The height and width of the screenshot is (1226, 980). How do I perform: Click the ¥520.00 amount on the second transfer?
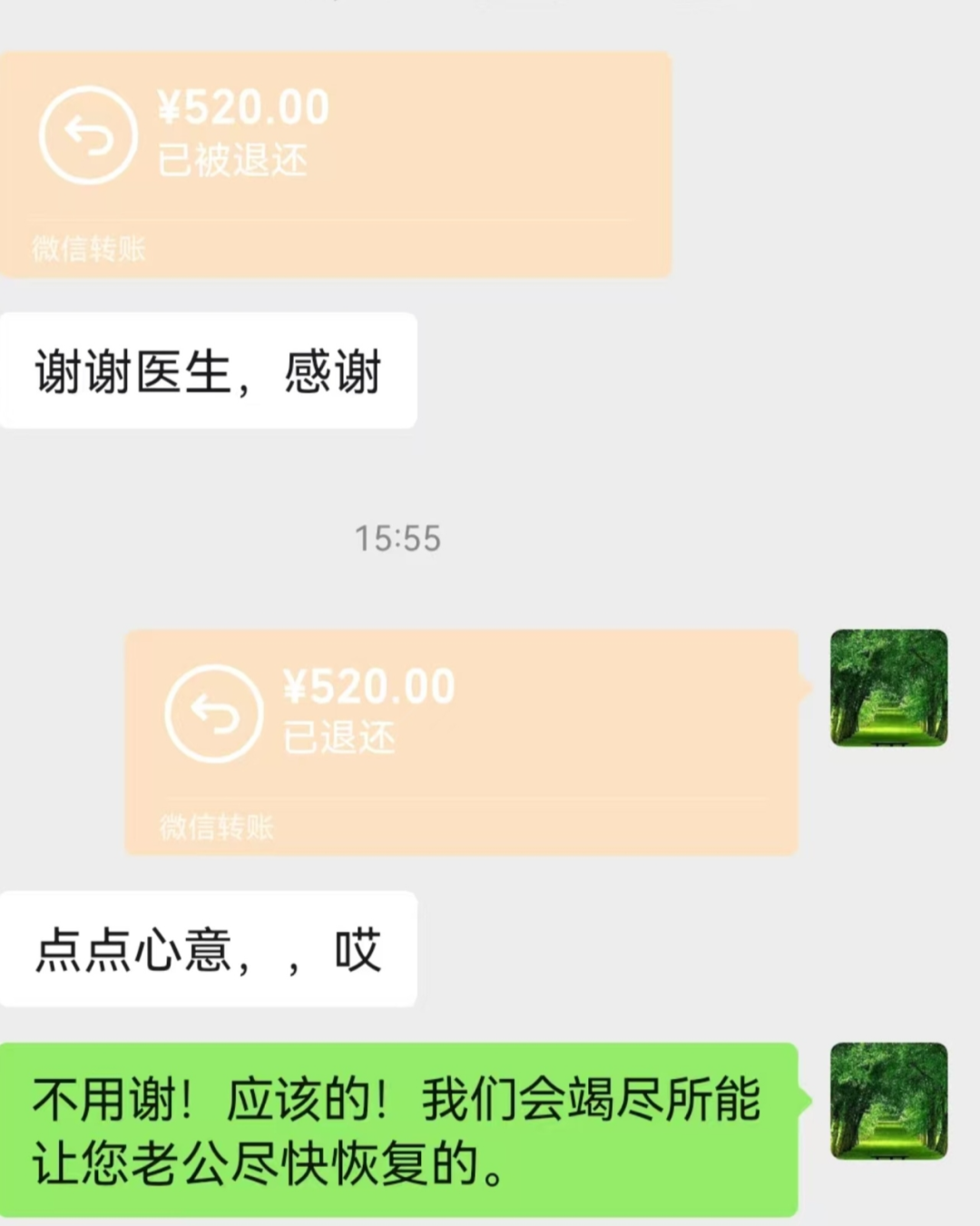tap(368, 687)
